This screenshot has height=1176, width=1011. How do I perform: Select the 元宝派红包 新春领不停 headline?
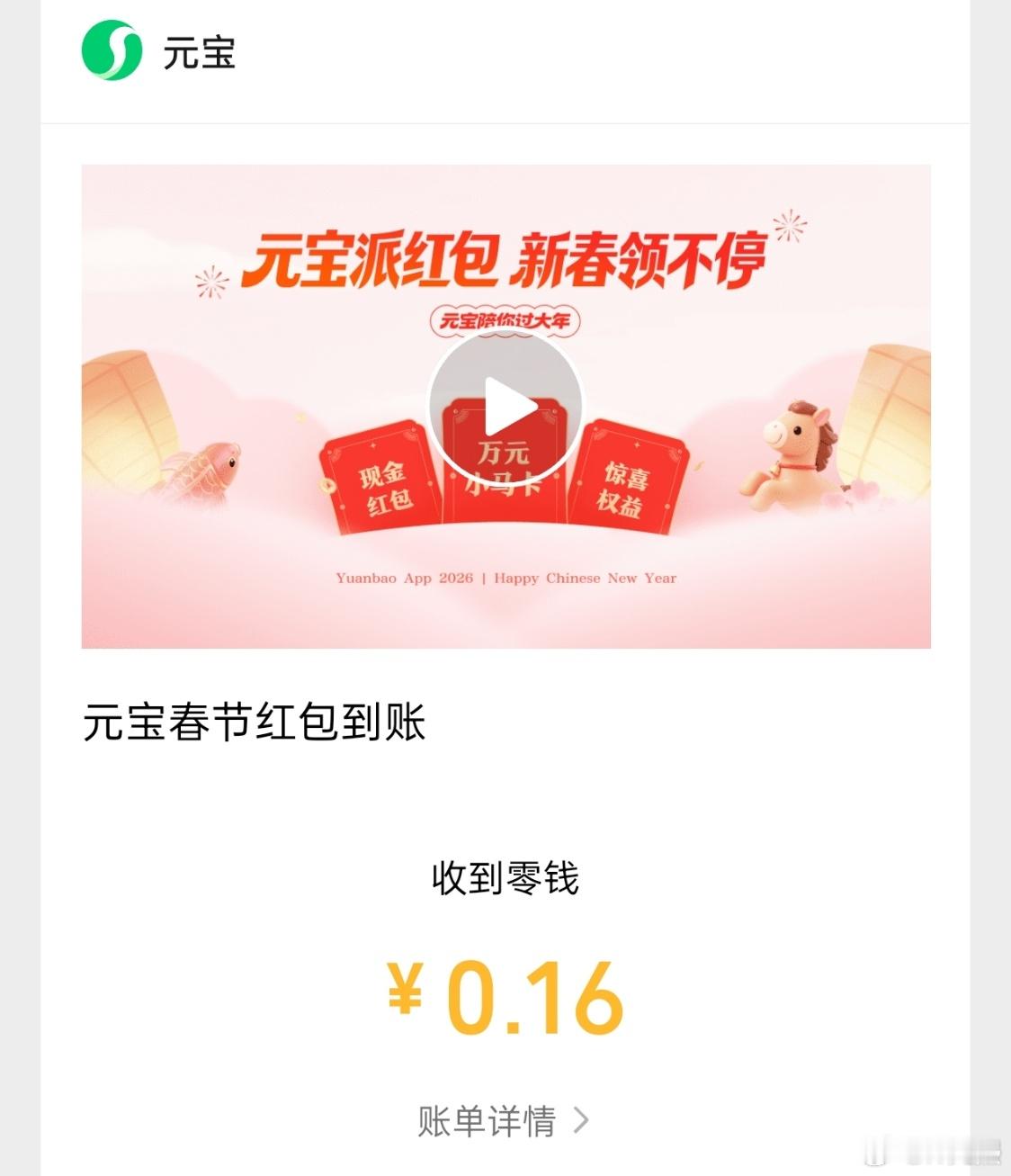pyautogui.click(x=506, y=261)
